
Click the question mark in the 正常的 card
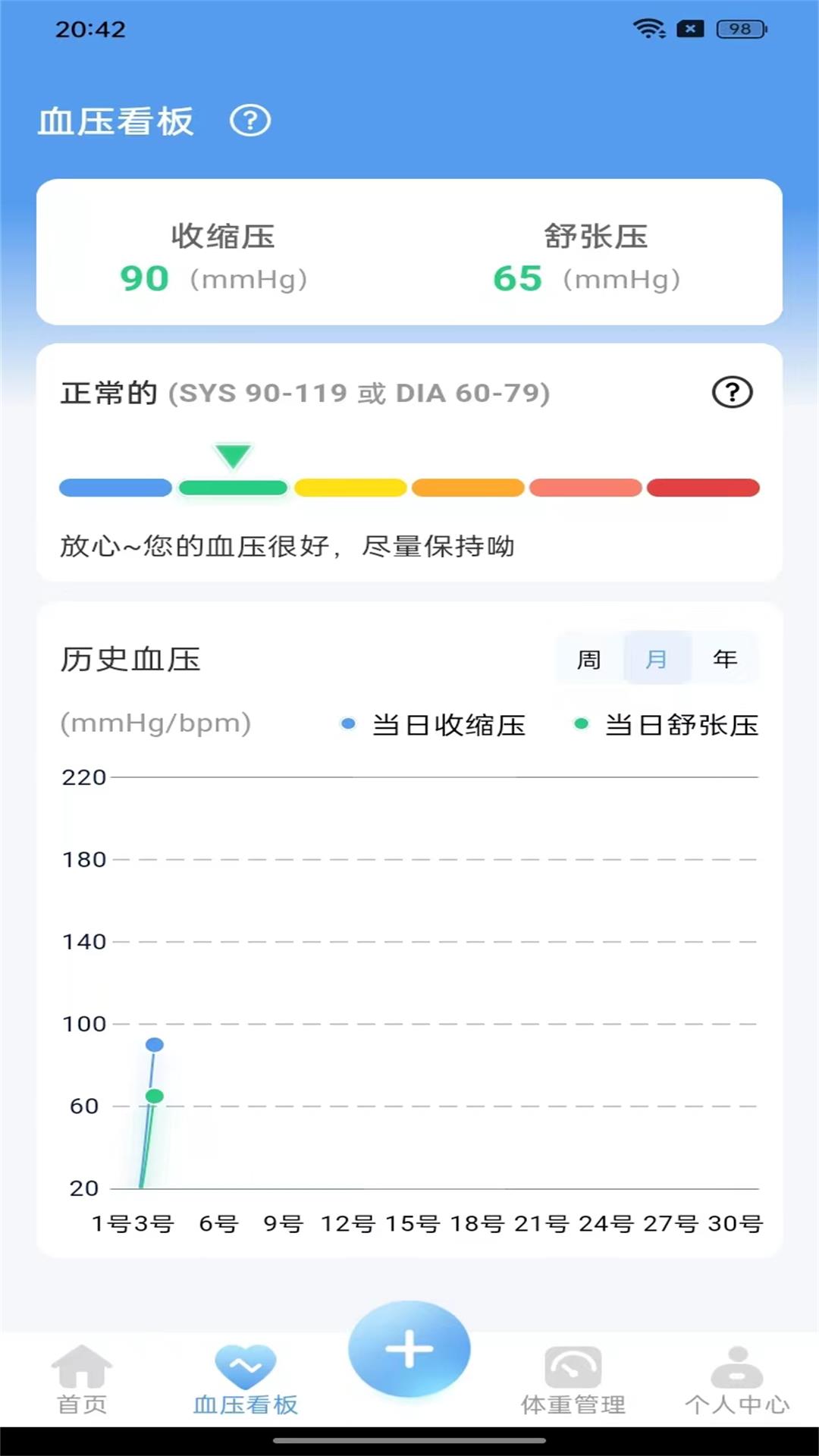point(730,393)
